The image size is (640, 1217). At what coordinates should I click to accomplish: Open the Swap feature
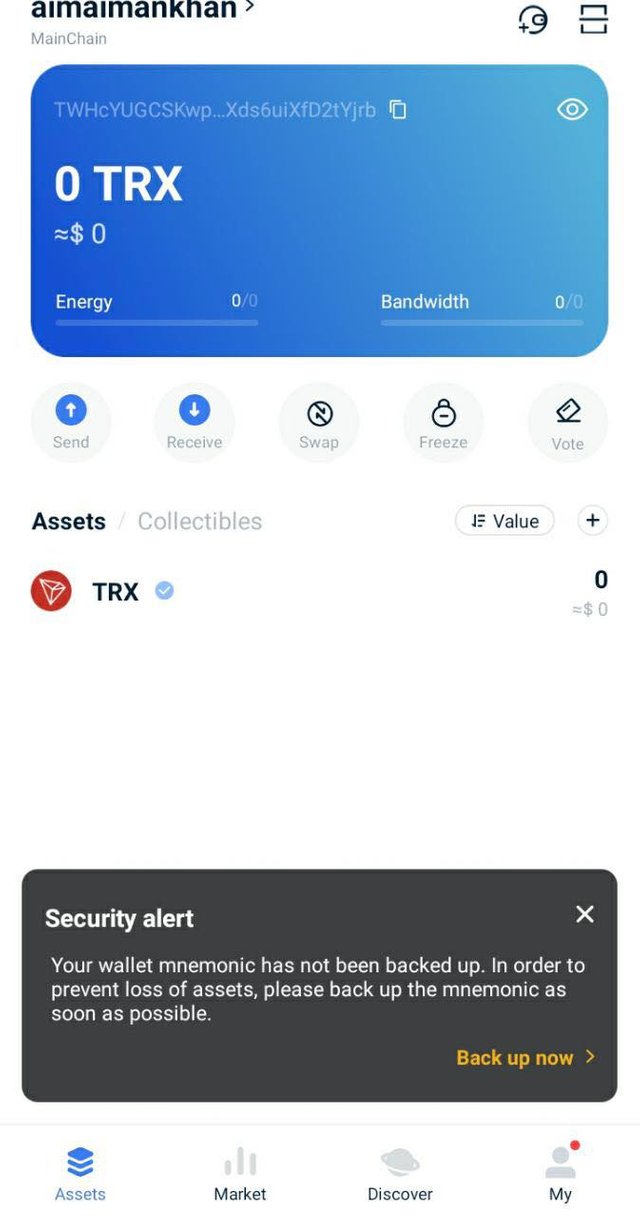[x=319, y=421]
